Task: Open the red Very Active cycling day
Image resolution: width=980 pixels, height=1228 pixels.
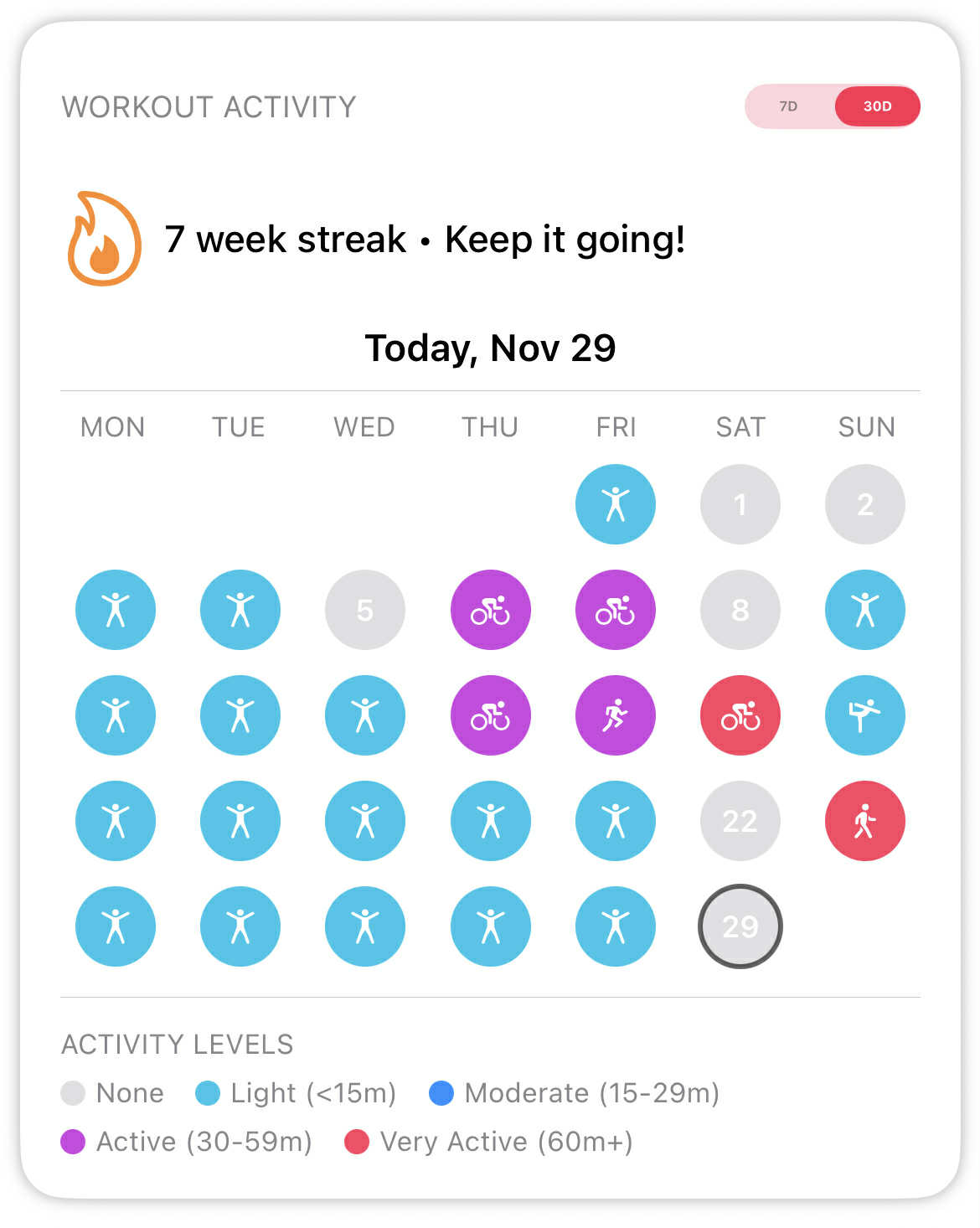Action: pos(740,715)
